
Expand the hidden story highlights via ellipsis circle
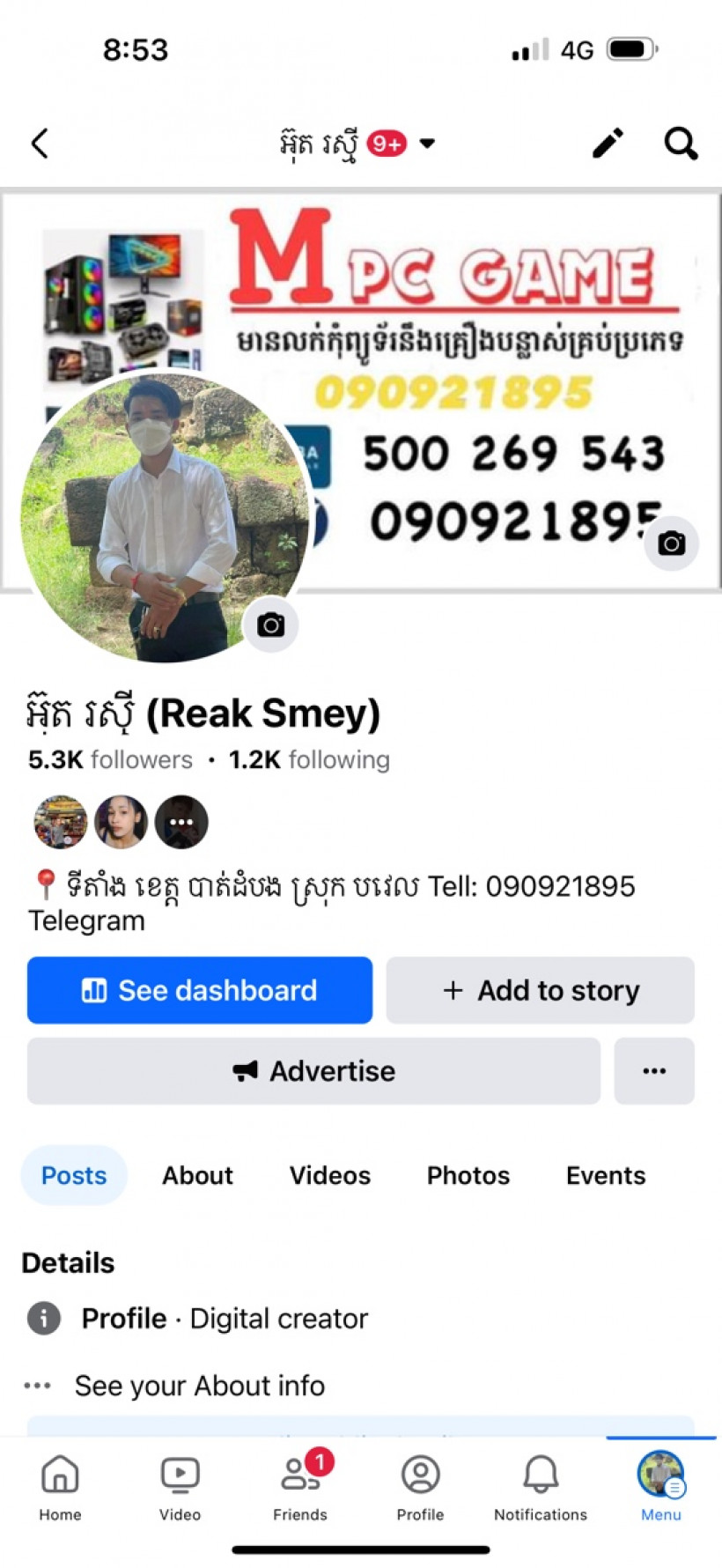click(181, 821)
